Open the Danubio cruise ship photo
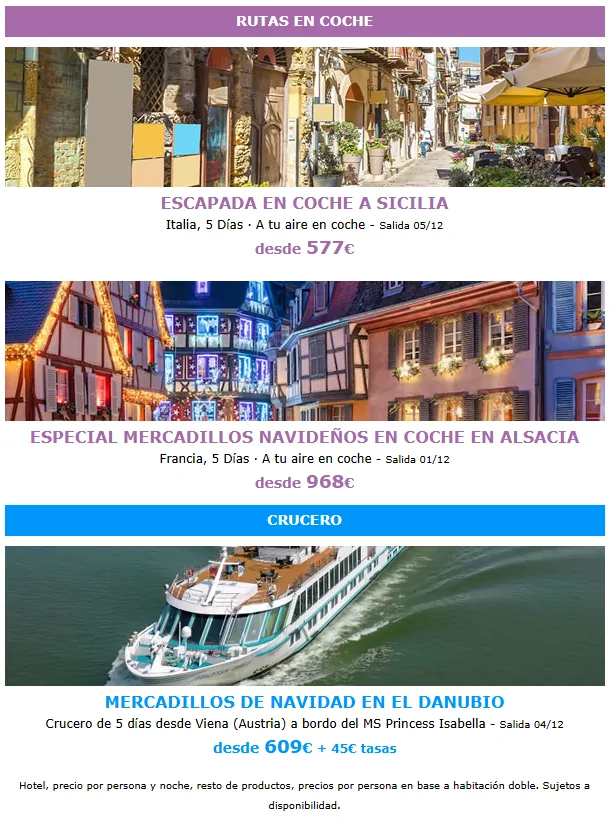This screenshot has height=826, width=613. pyautogui.click(x=305, y=615)
